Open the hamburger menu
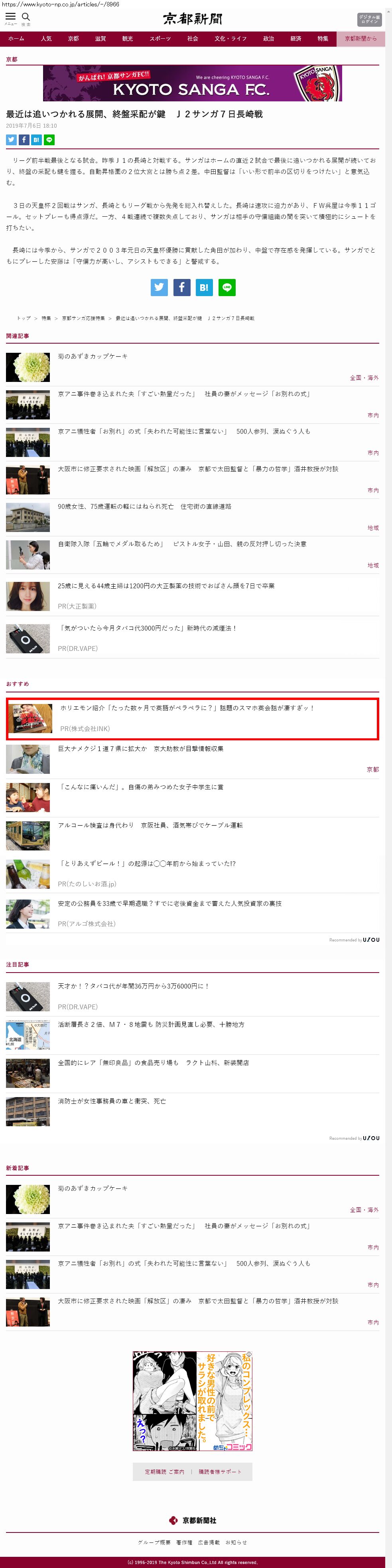This screenshot has height=1568, width=392. (x=10, y=18)
